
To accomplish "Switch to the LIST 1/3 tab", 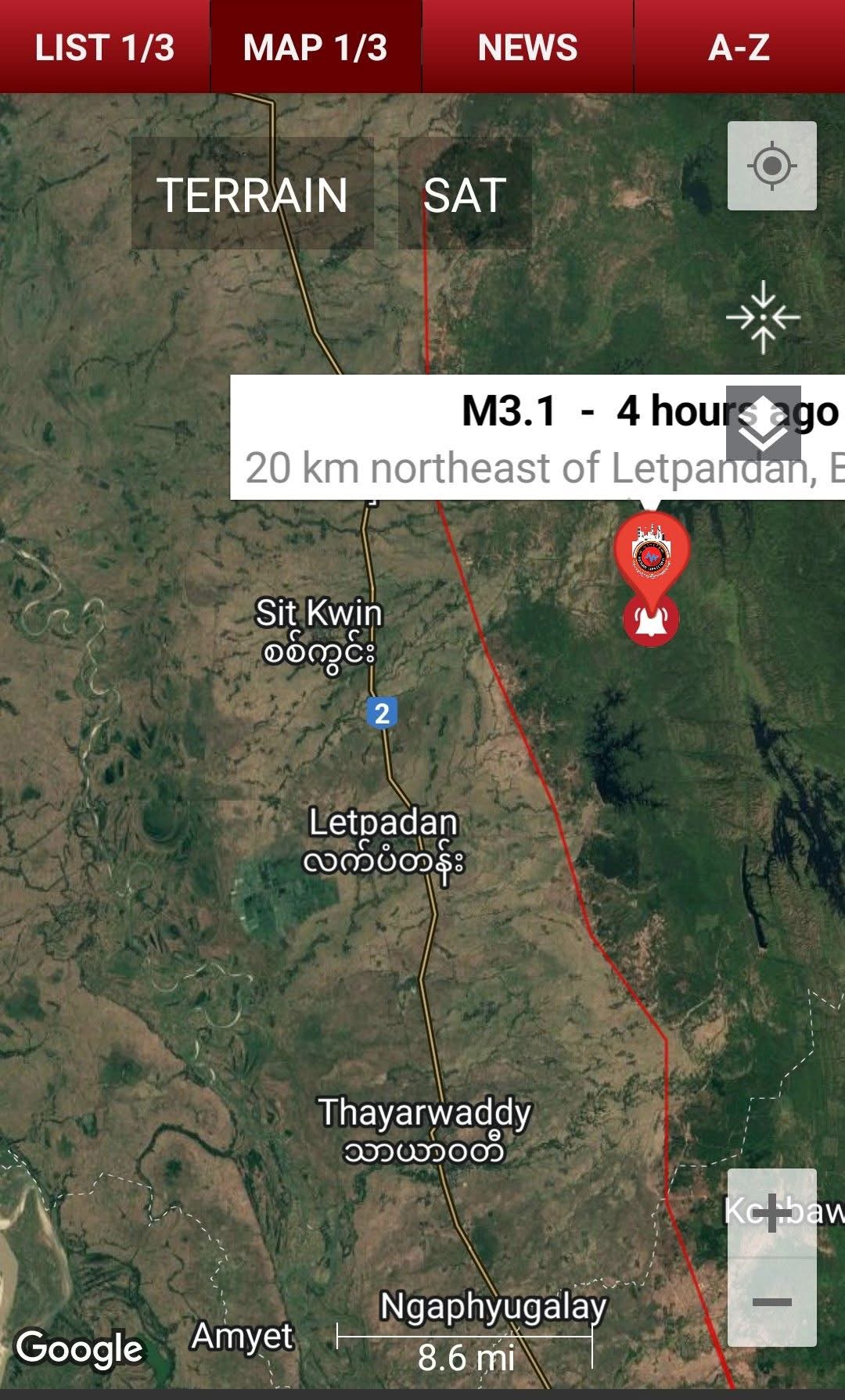I will [105, 47].
